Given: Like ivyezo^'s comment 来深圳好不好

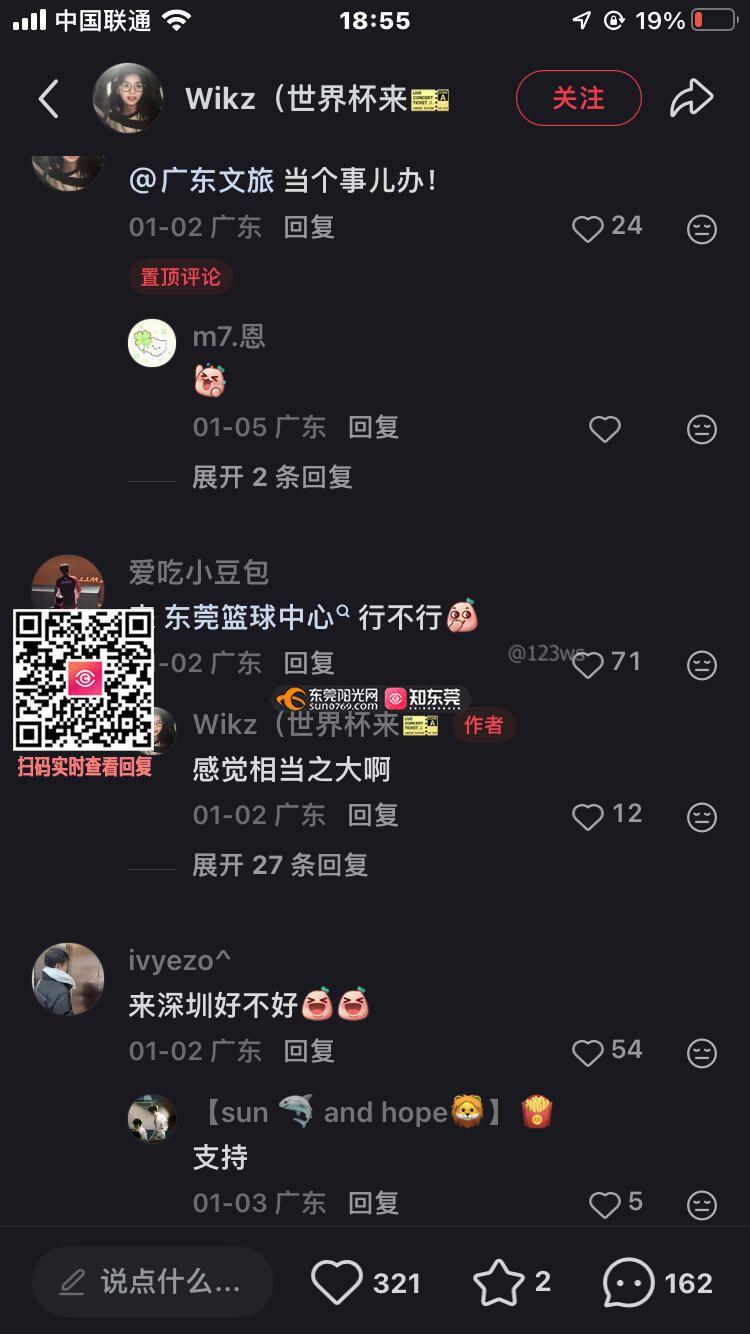Looking at the screenshot, I should click(x=588, y=1052).
